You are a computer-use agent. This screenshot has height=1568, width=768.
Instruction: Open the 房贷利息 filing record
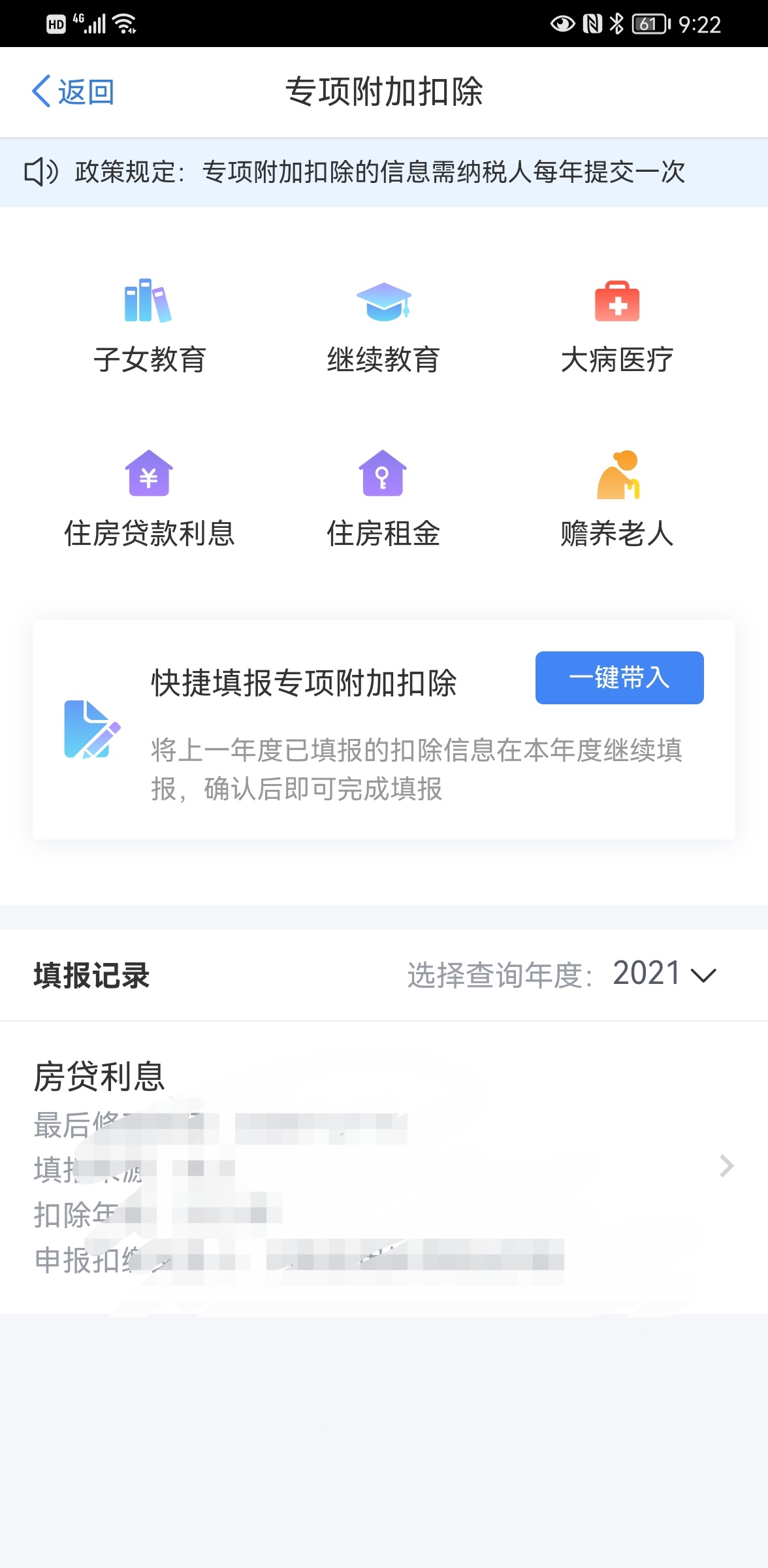click(x=384, y=1168)
